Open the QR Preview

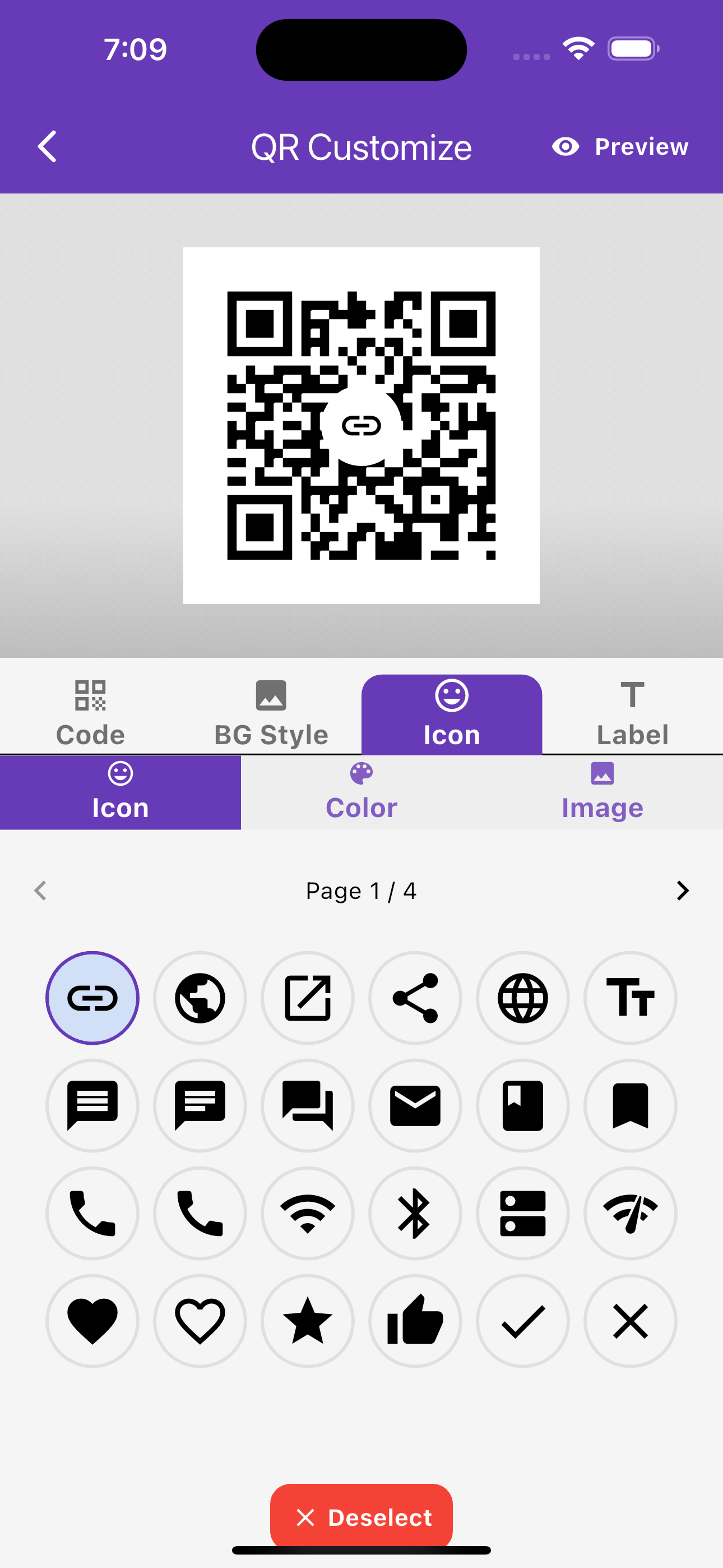coord(619,147)
